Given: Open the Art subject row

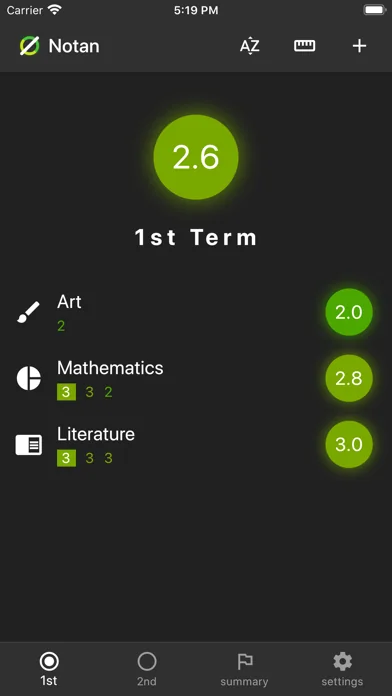Looking at the screenshot, I should point(196,312).
